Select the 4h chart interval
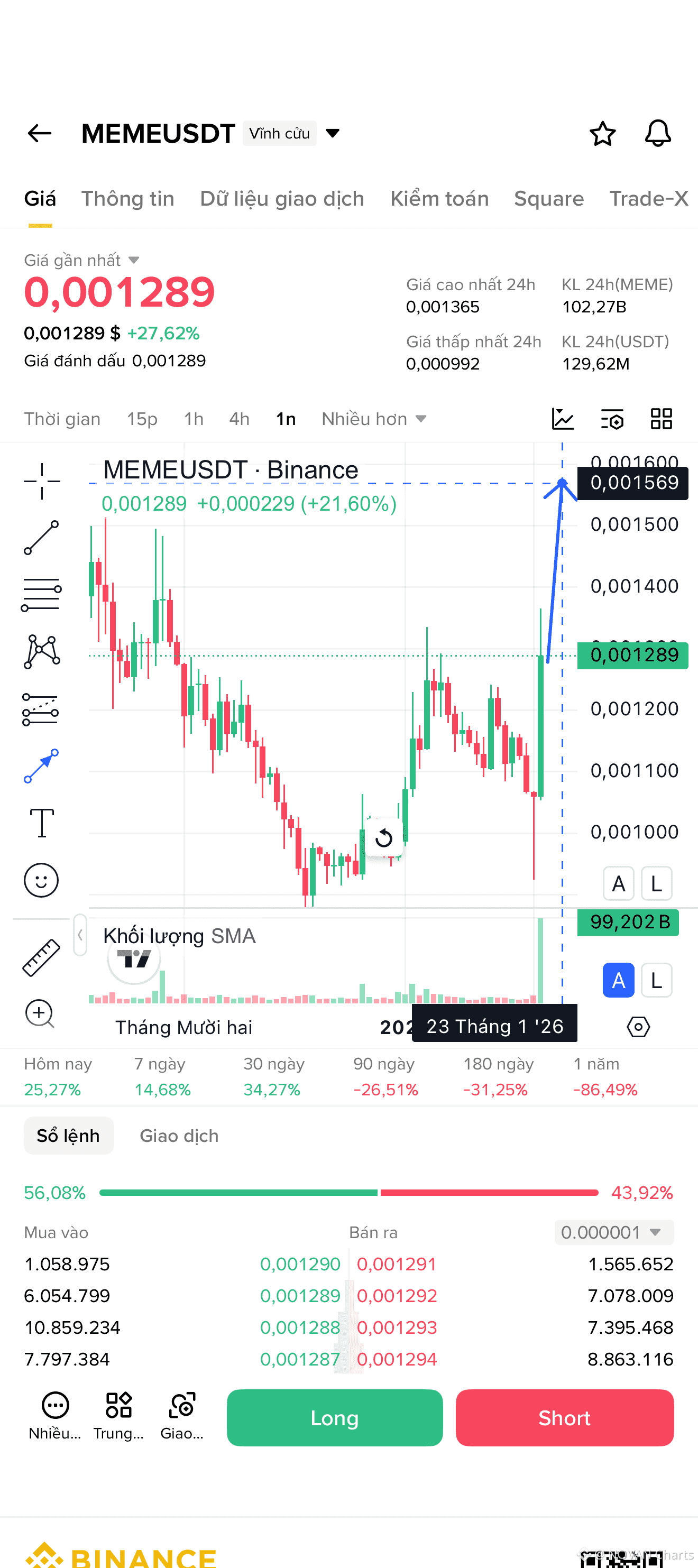 240,419
